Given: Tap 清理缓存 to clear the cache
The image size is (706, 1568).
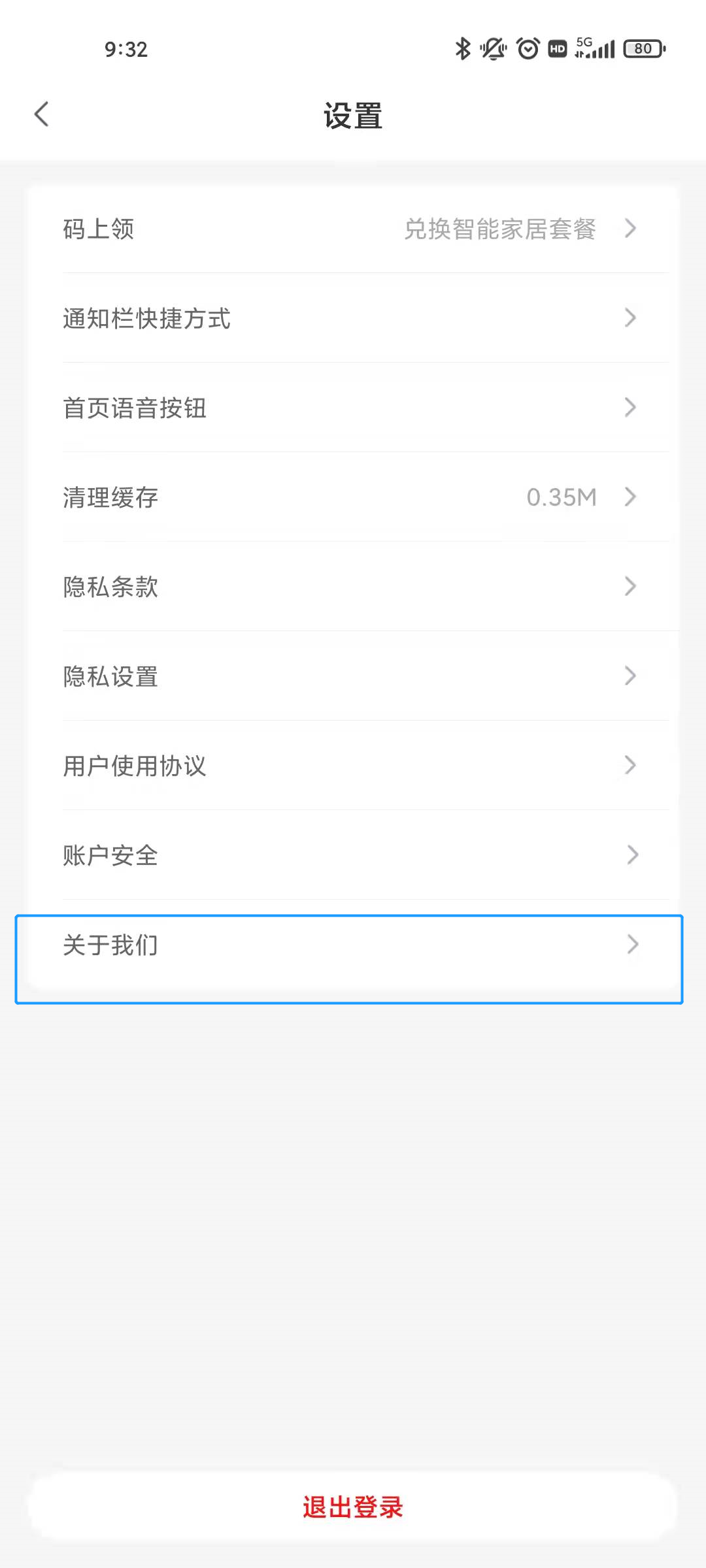Looking at the screenshot, I should pyautogui.click(x=353, y=497).
